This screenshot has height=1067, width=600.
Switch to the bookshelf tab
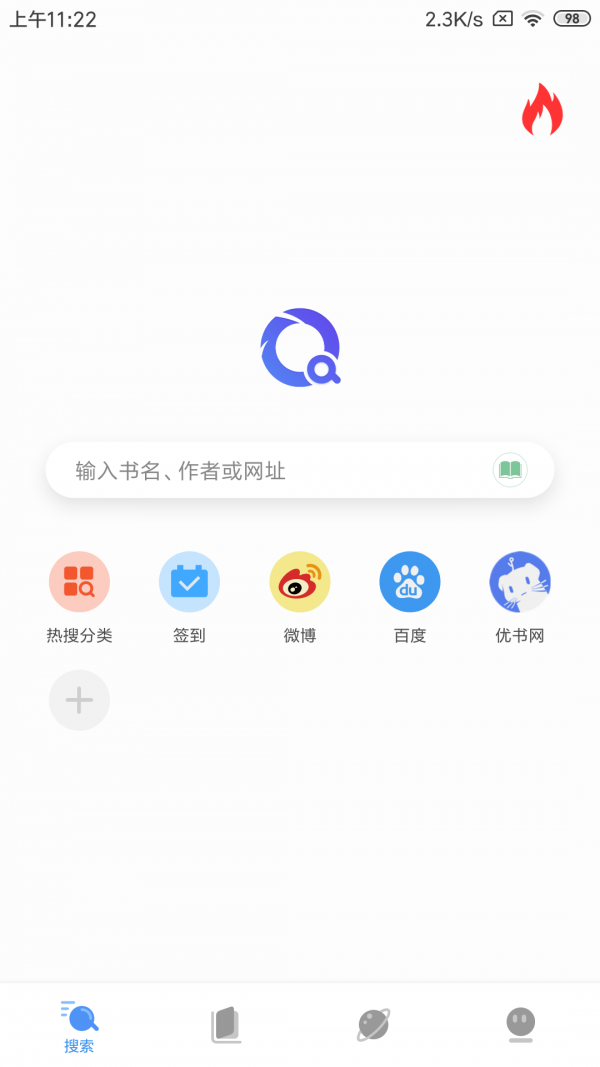tap(226, 1025)
